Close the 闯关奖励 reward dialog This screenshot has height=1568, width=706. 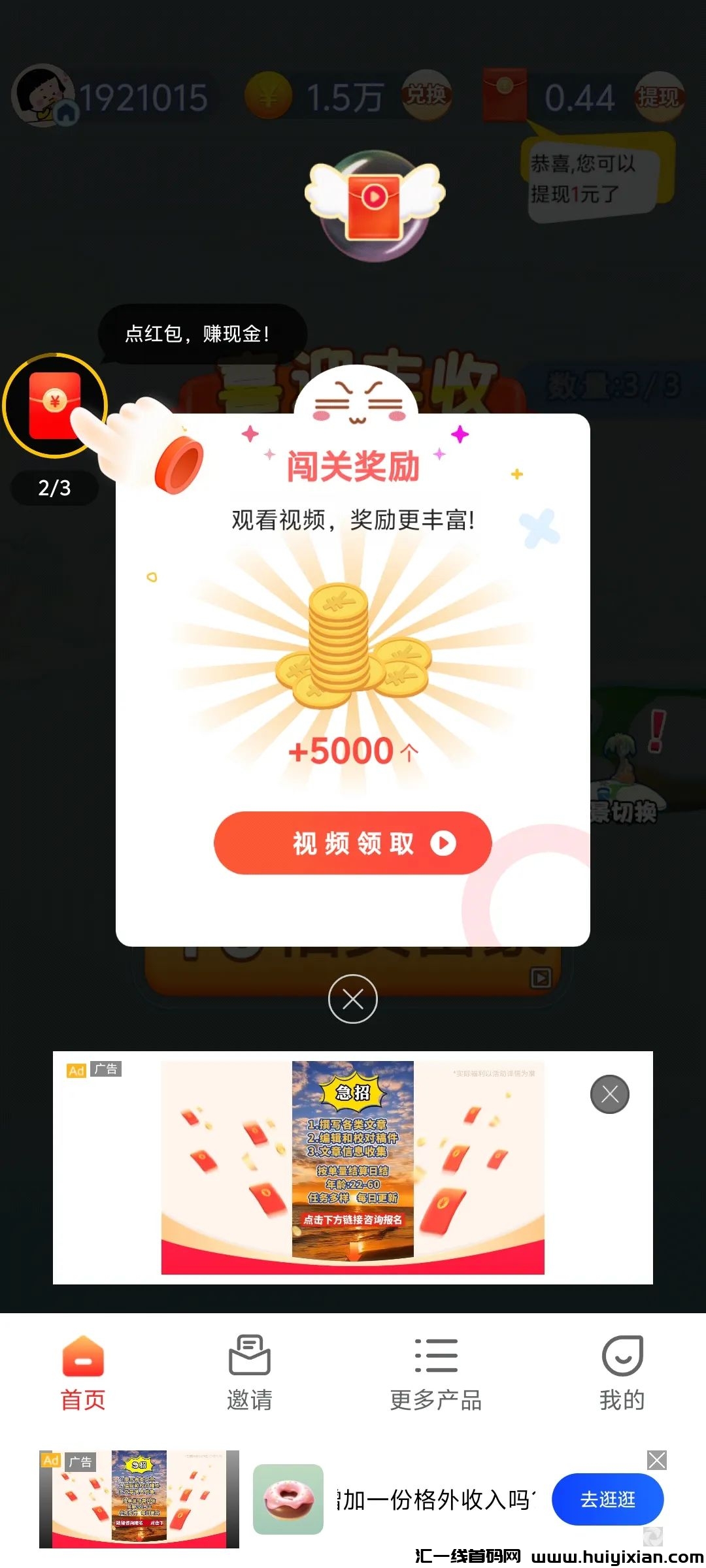[352, 999]
